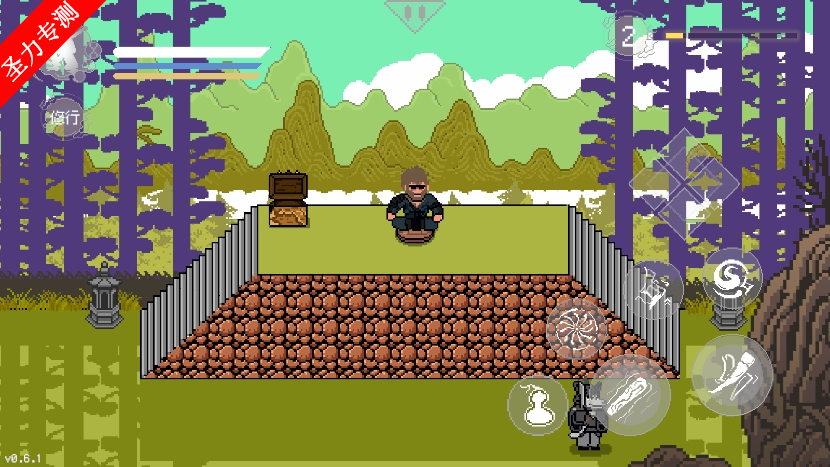Tap the smiley triangle icon at top
This screenshot has height=467, width=830.
pos(416,13)
